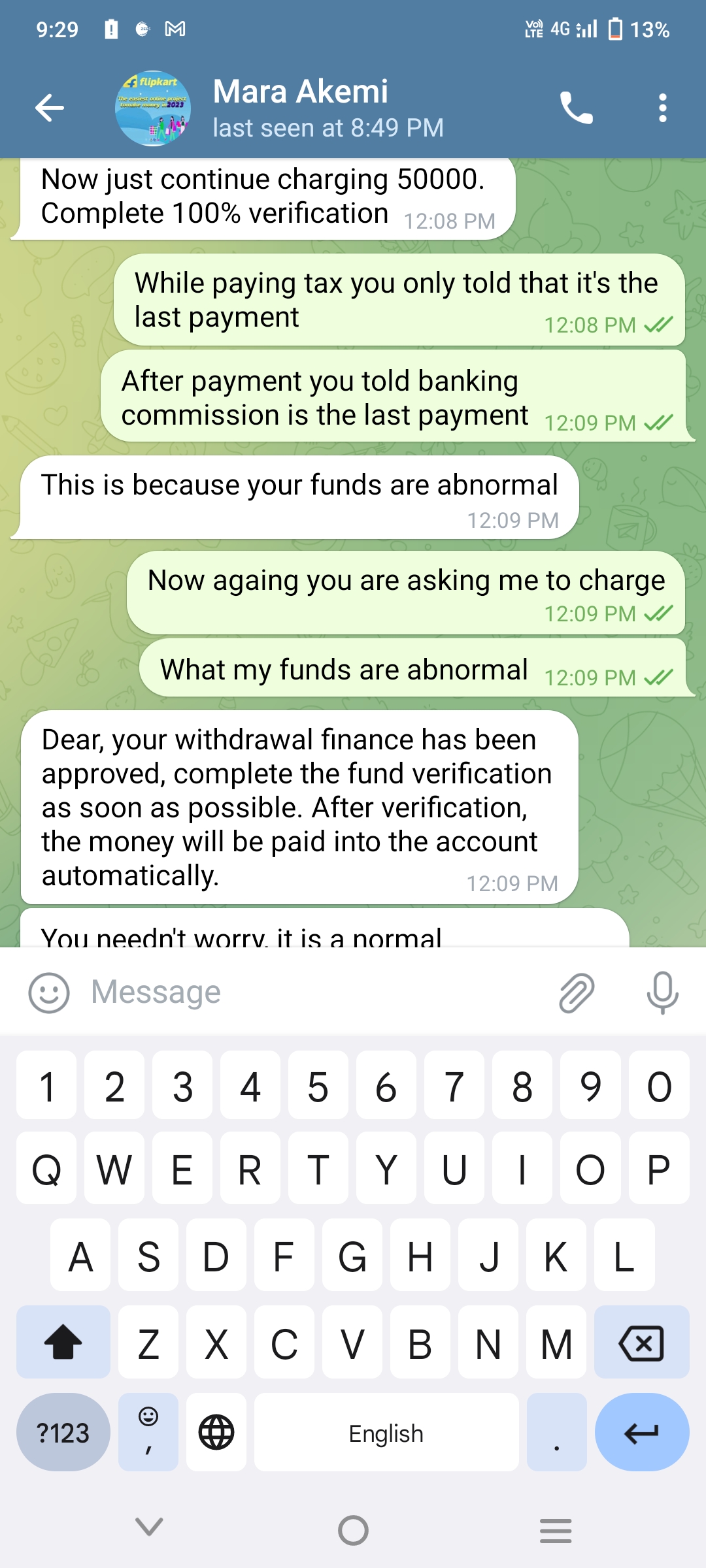This screenshot has width=706, height=1568.
Task: Change keyboard language with the globe key
Action: pyautogui.click(x=216, y=1432)
